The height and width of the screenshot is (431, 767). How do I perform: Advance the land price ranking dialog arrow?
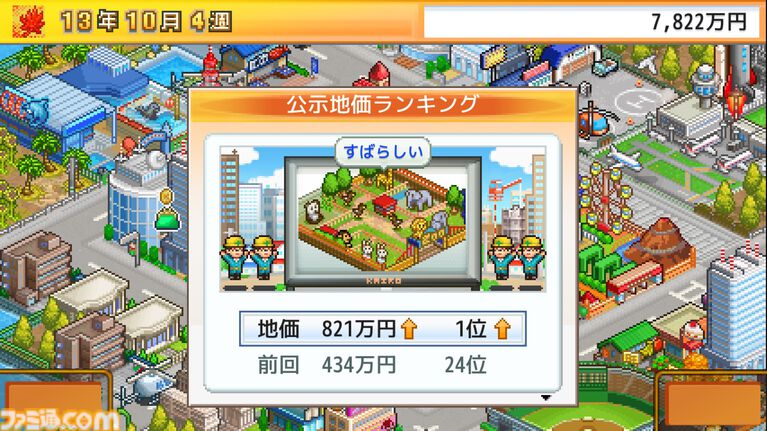(545, 397)
